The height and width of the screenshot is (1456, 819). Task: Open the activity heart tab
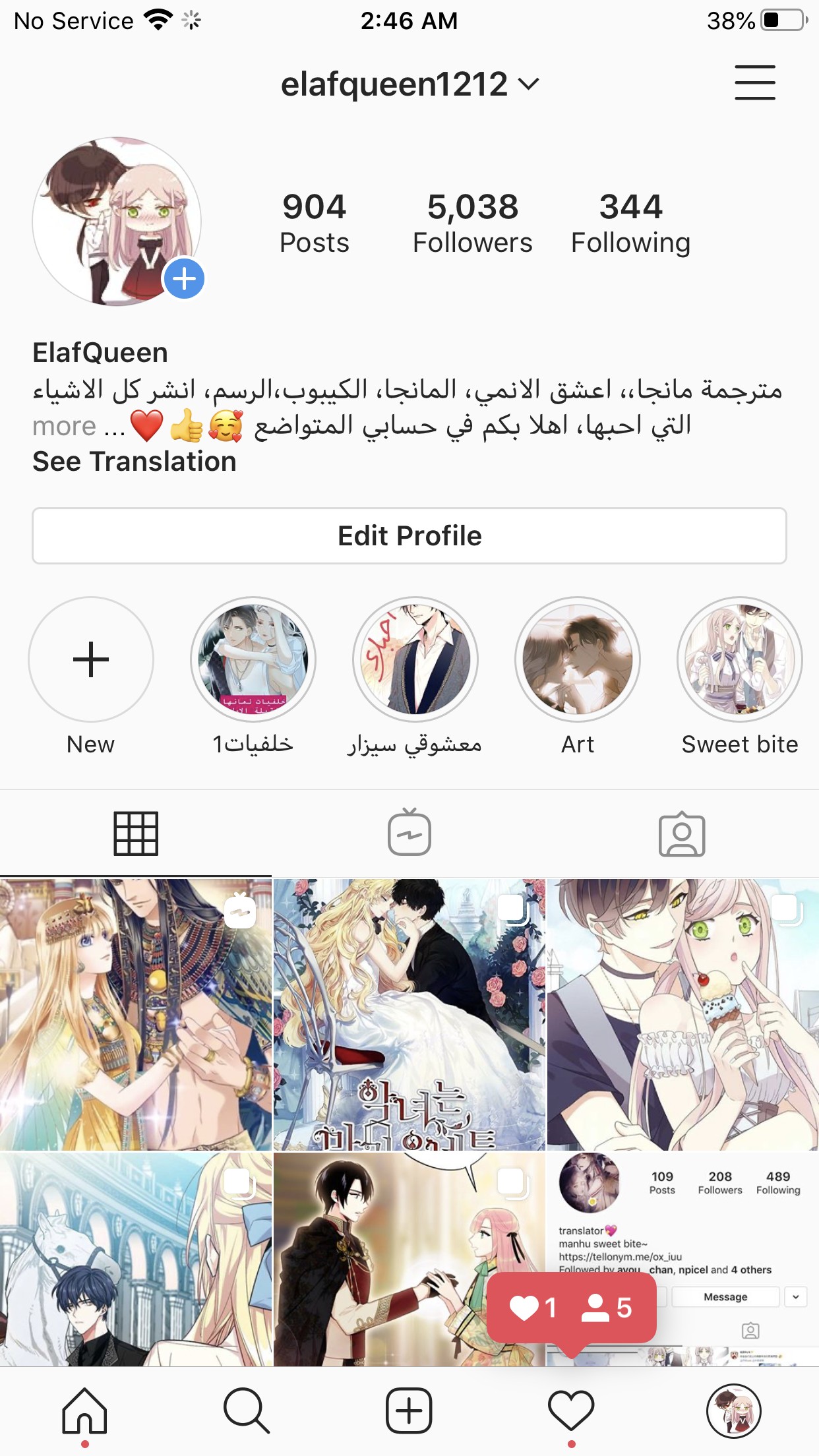click(x=571, y=1411)
